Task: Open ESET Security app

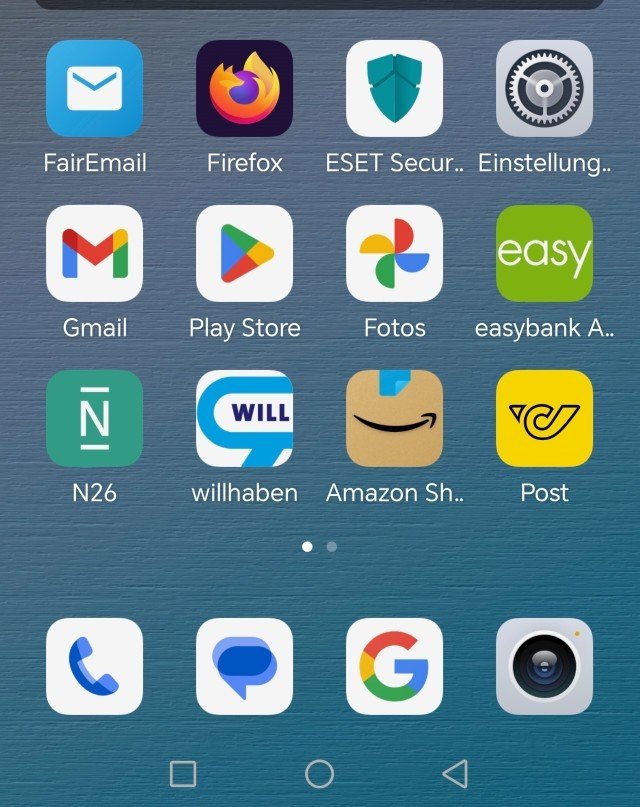Action: [394, 89]
